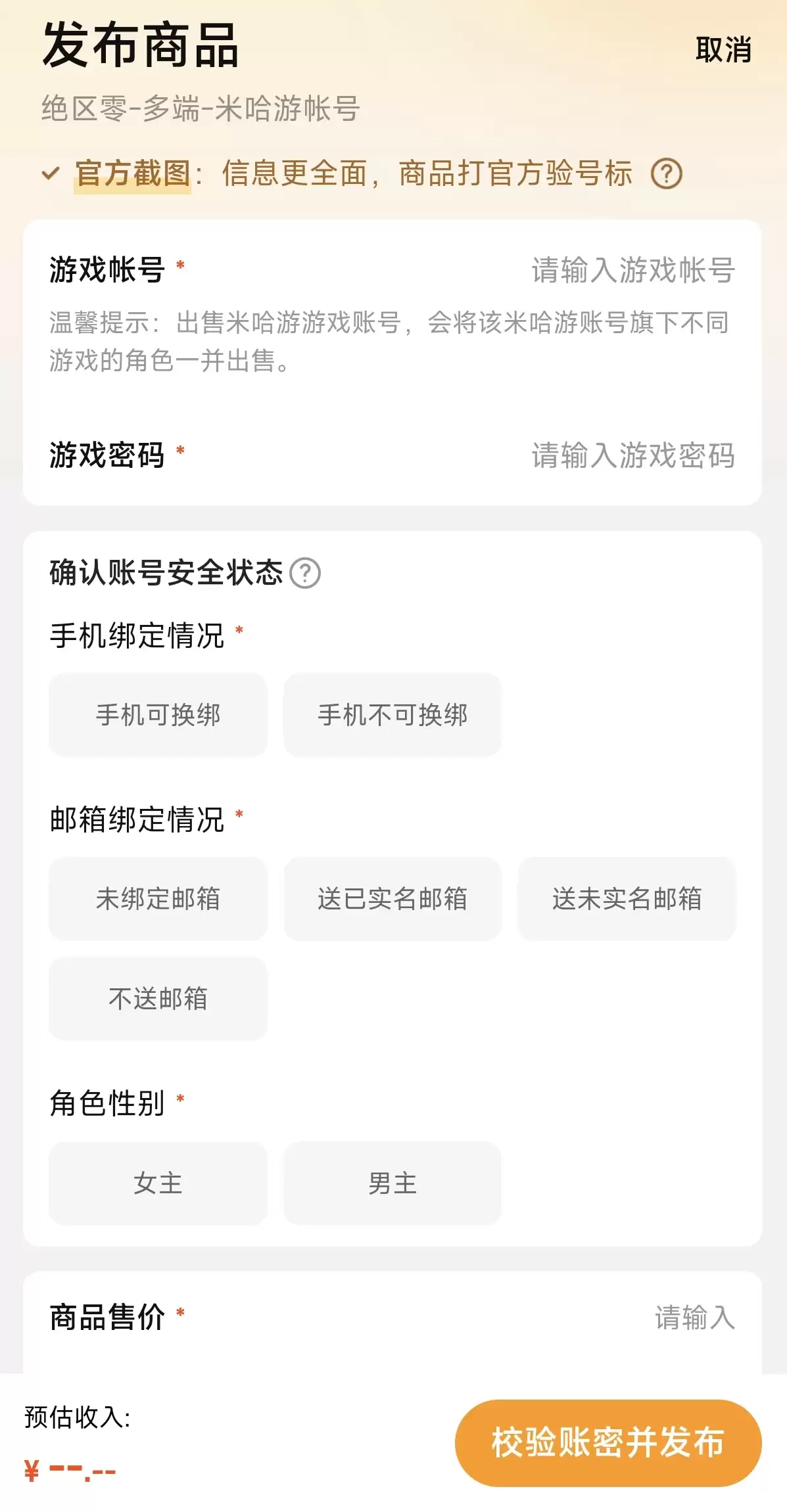The height and width of the screenshot is (1512, 787).
Task: Select 手机可换绑 option
Action: point(158,715)
